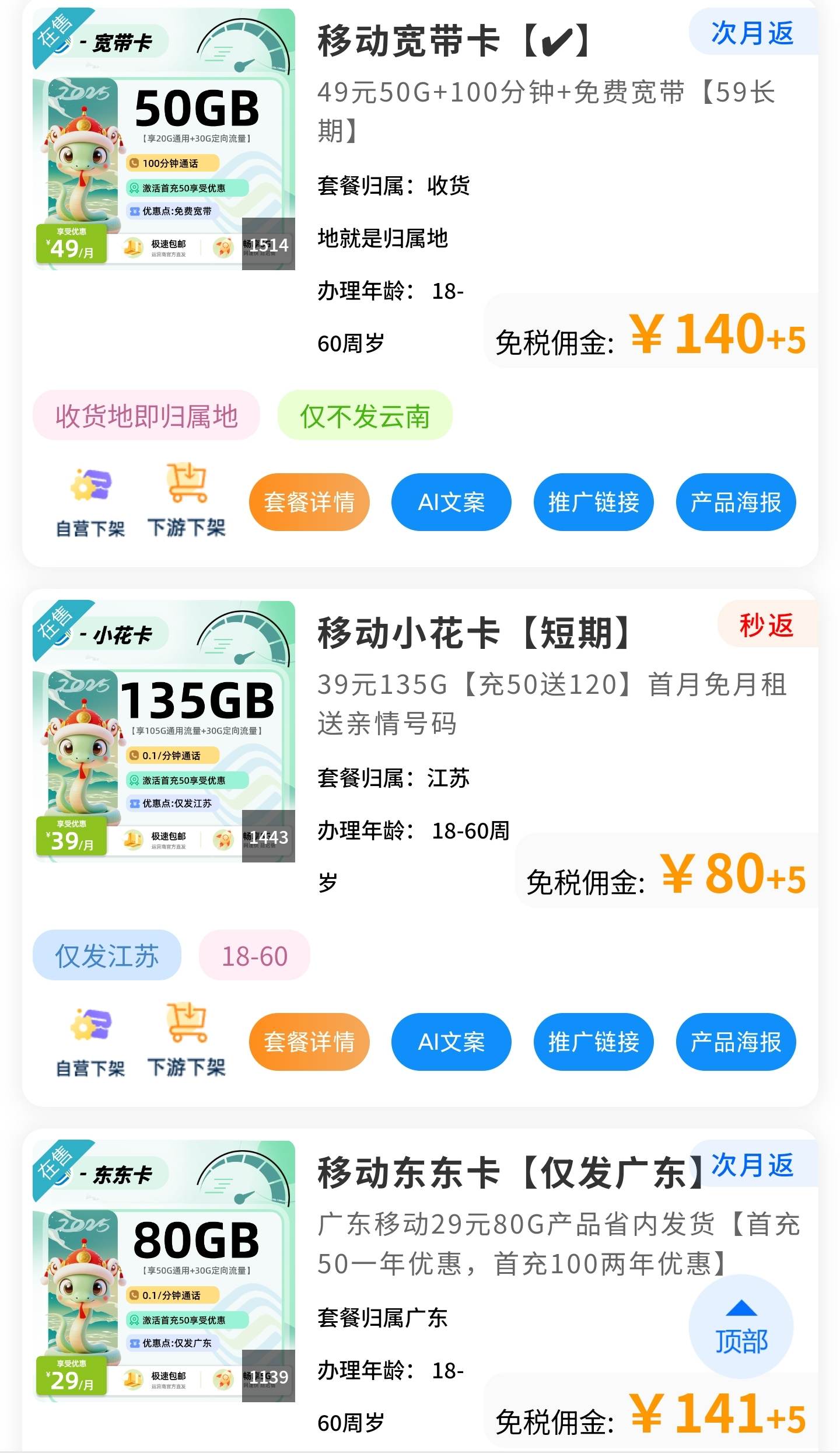Image resolution: width=840 pixels, height=1453 pixels.
Task: Get 推广链接 for 移动小花卡
Action: click(593, 1042)
